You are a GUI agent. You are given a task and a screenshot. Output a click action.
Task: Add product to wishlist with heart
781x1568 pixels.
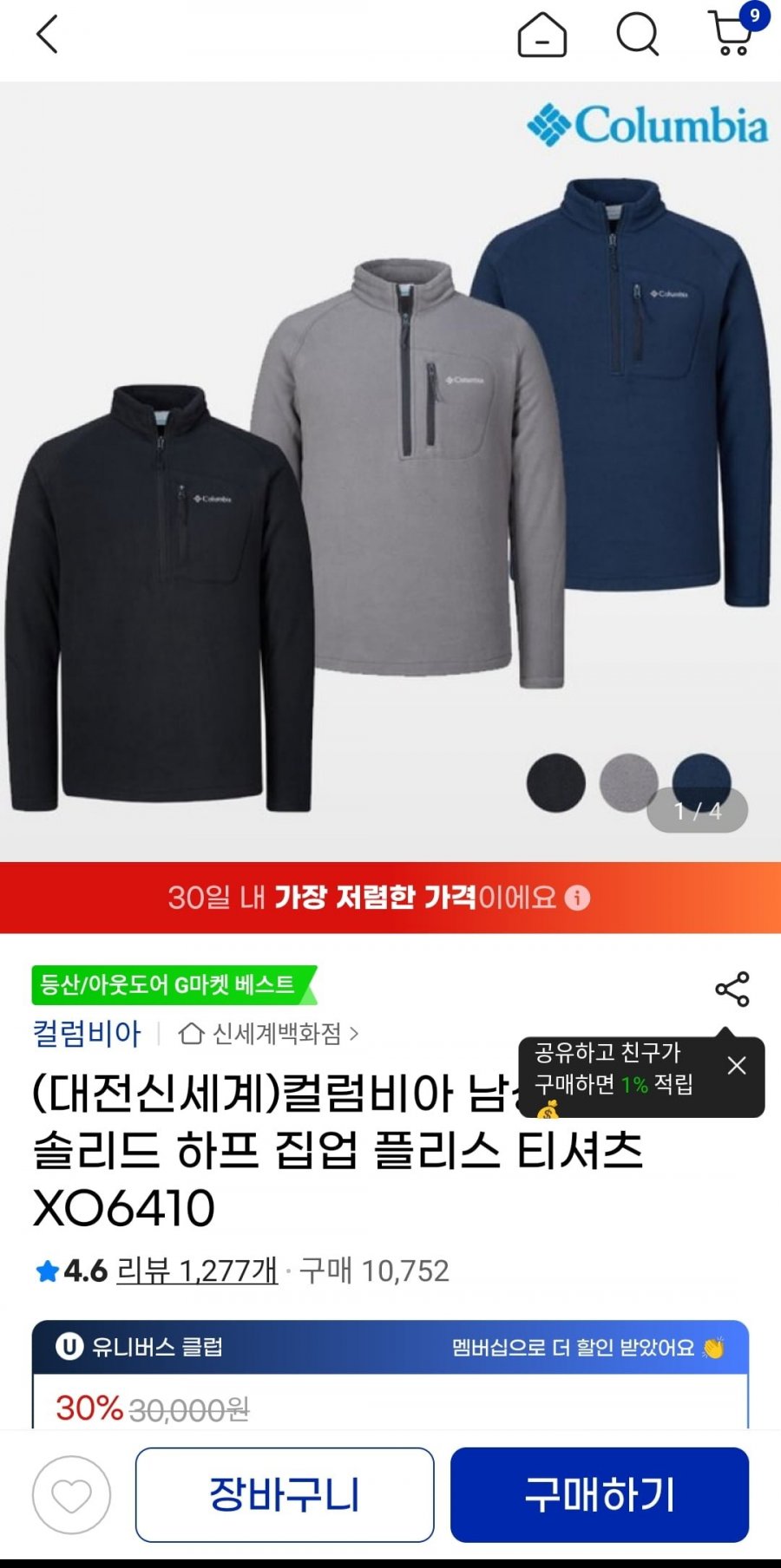[71, 1495]
